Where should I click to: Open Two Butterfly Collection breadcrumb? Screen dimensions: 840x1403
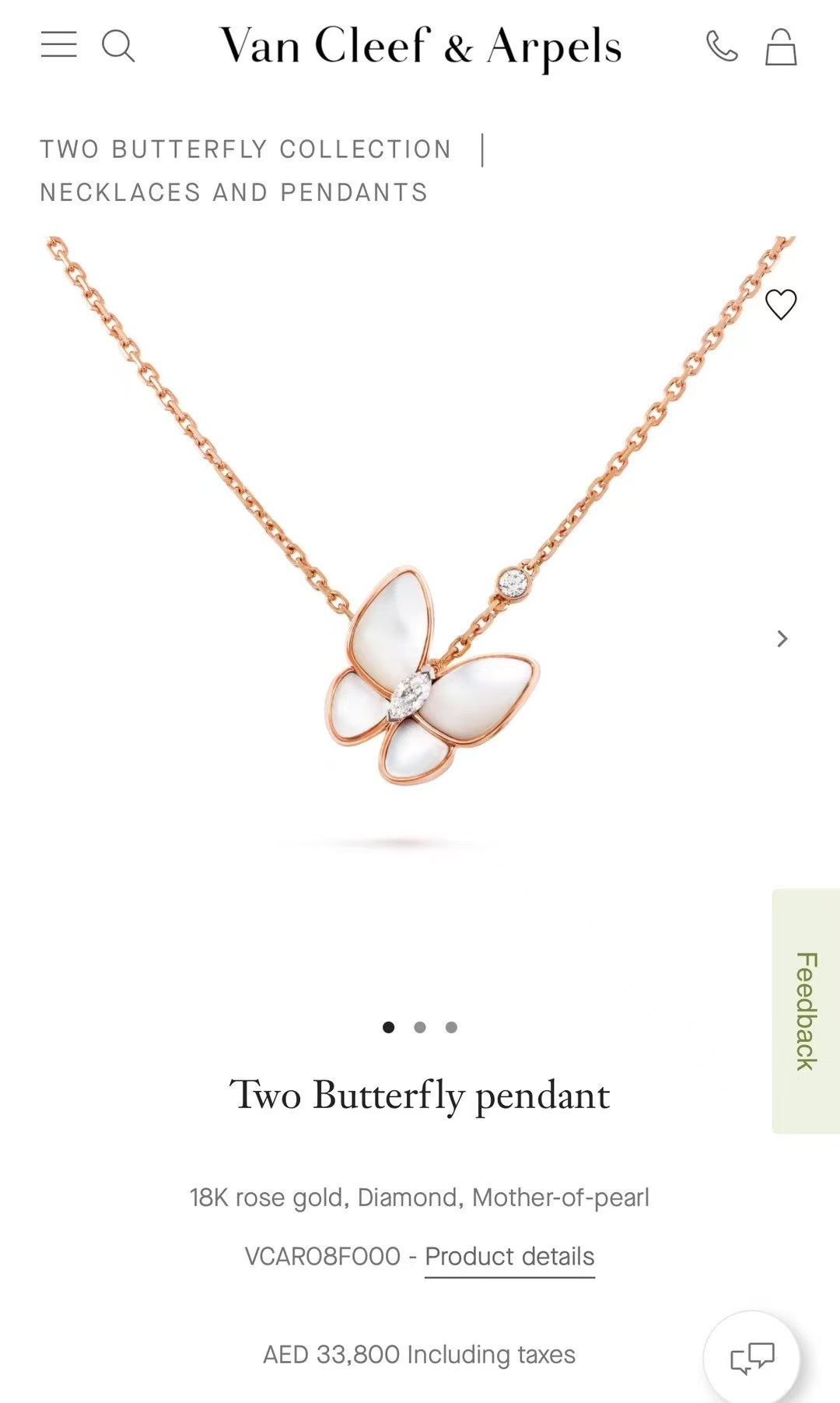point(246,149)
